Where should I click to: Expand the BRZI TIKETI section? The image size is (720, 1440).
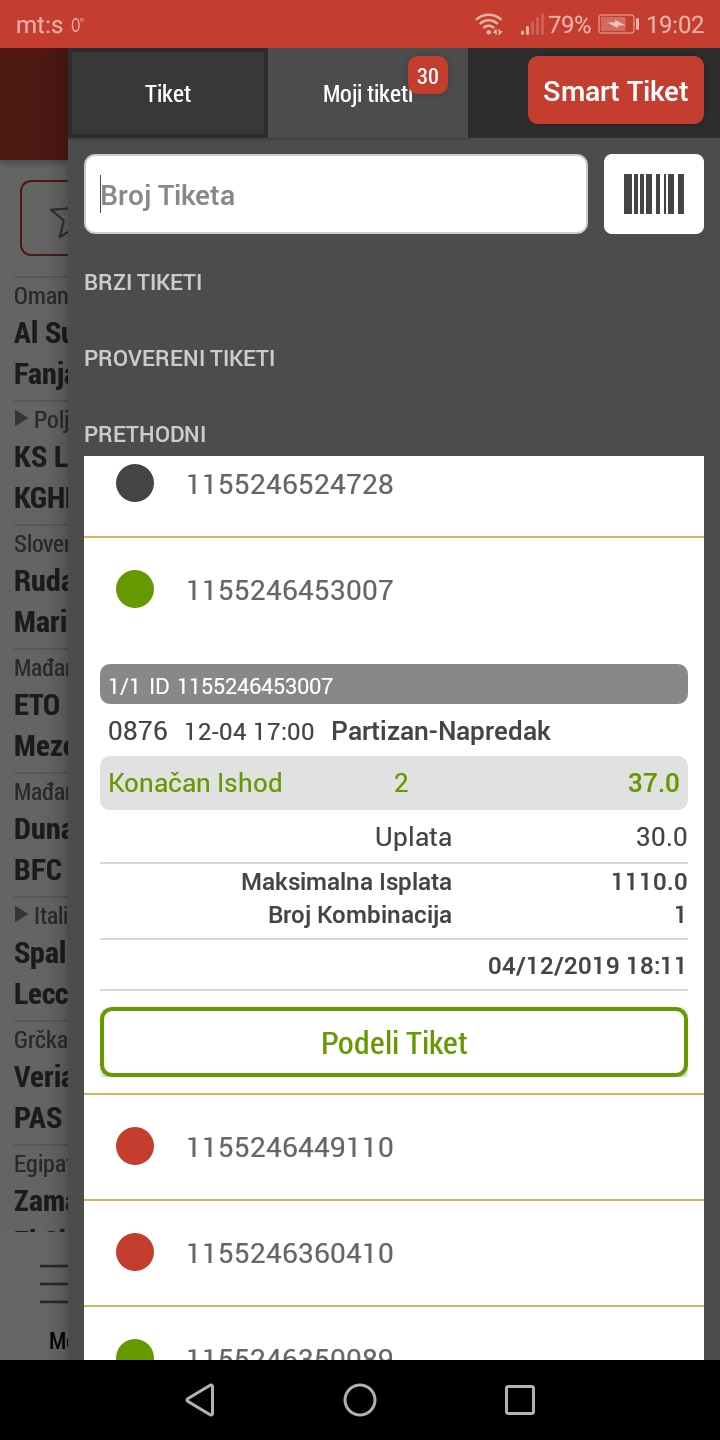tap(143, 282)
